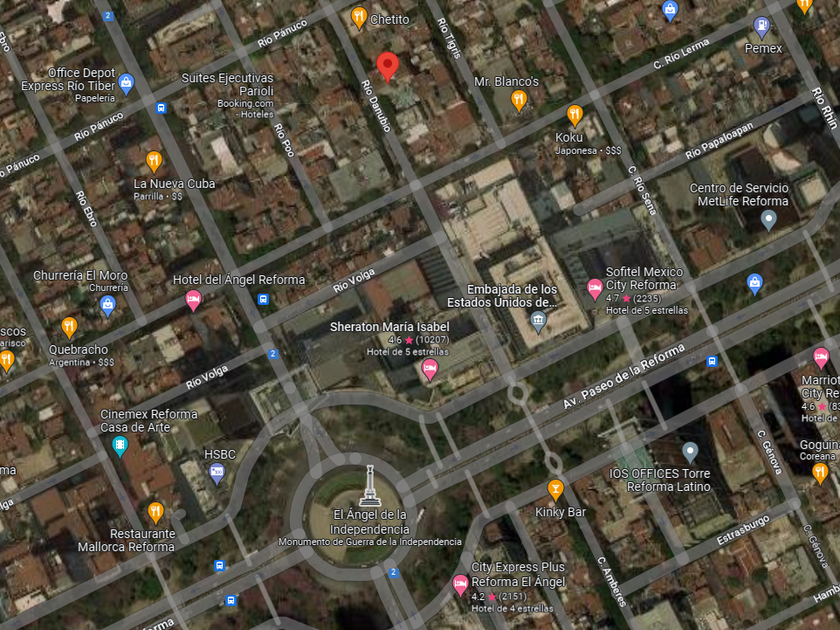Image resolution: width=840 pixels, height=630 pixels.
Task: Select the Sheraton María Isabel hotel pin
Action: 430,370
